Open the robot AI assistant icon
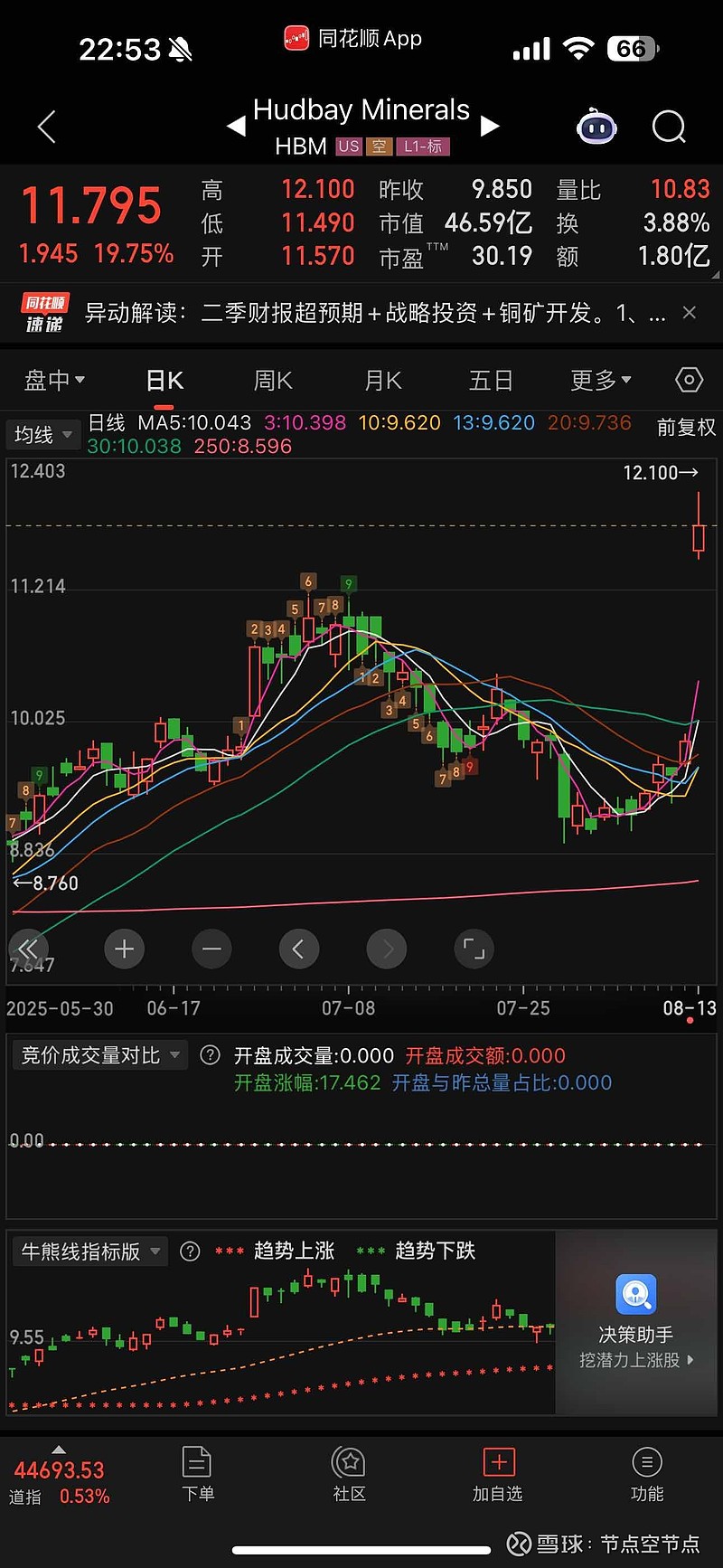 point(596,128)
